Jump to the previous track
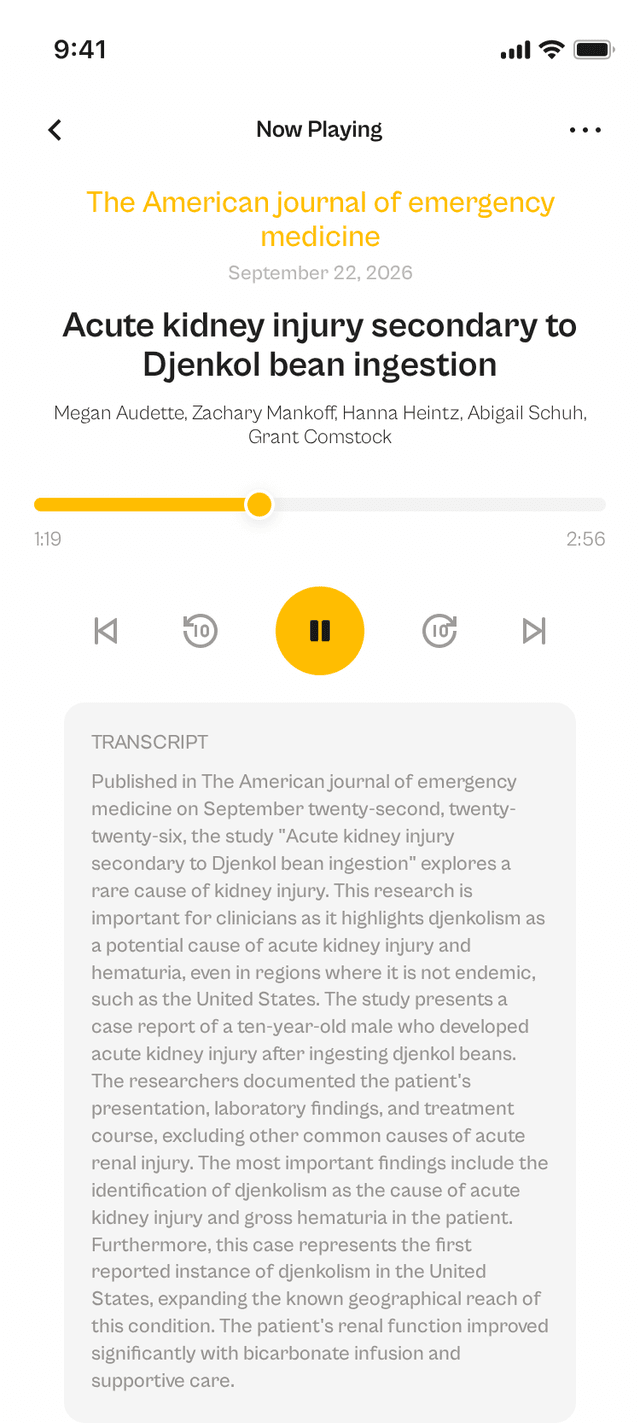 point(106,631)
